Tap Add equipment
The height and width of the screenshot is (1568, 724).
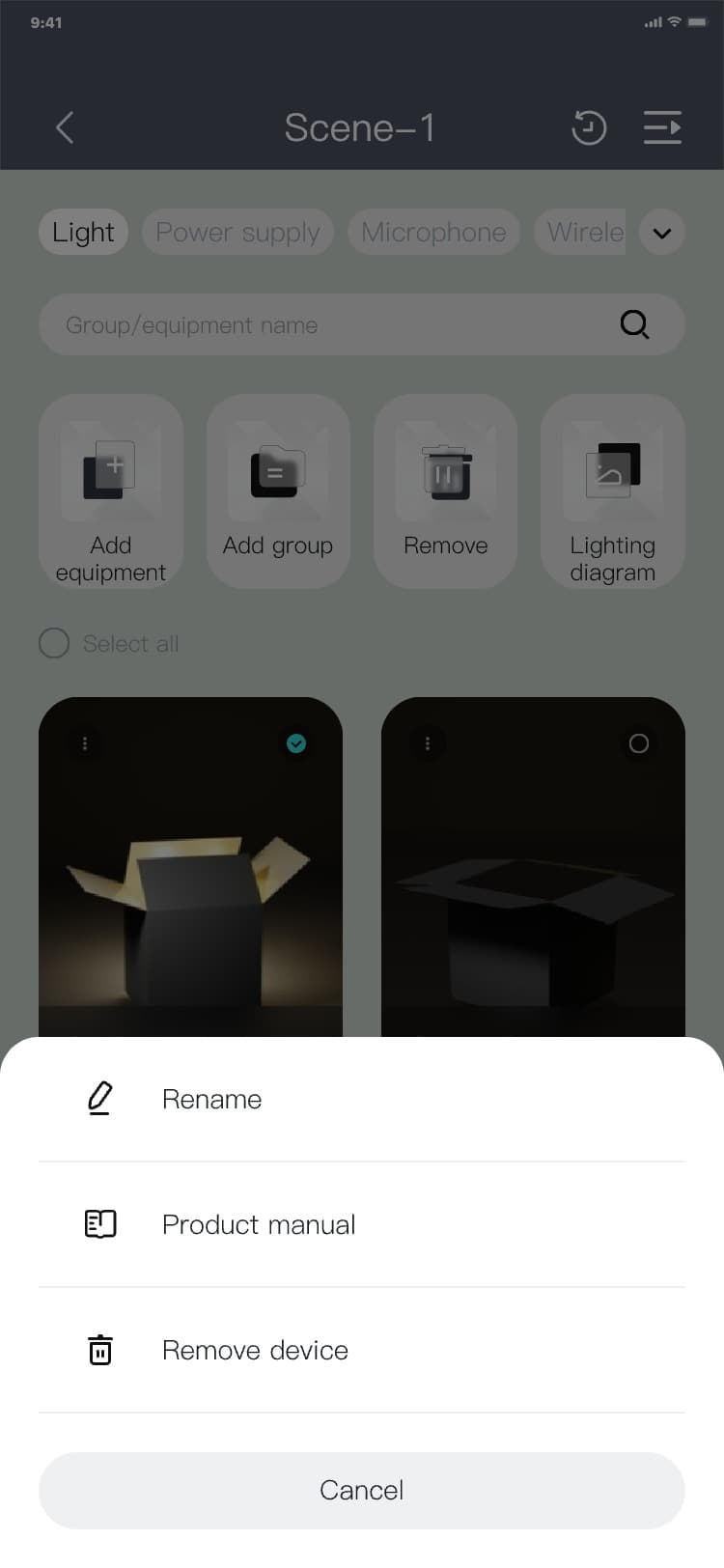pos(110,490)
